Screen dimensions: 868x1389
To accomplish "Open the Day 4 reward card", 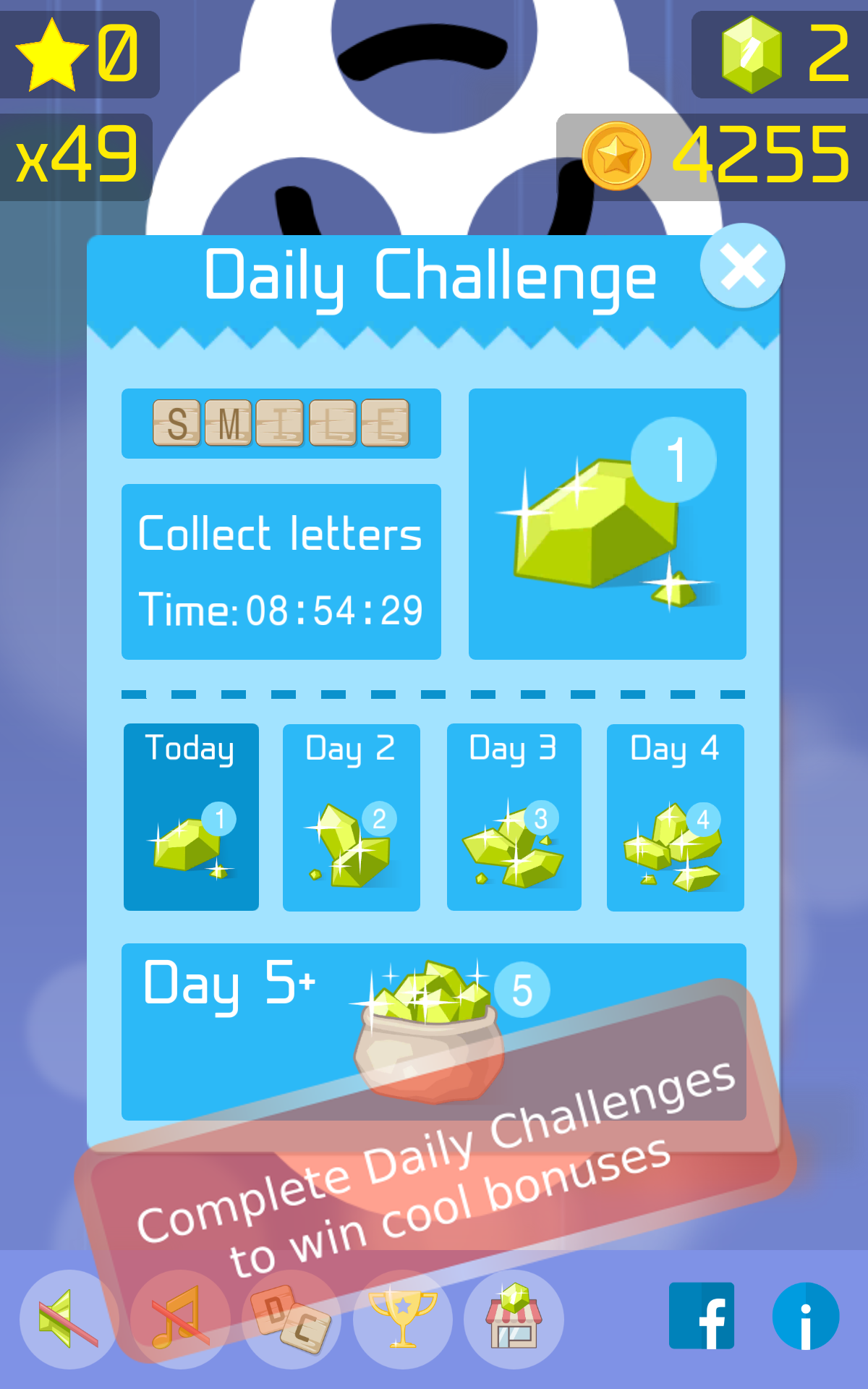I will click(x=675, y=817).
